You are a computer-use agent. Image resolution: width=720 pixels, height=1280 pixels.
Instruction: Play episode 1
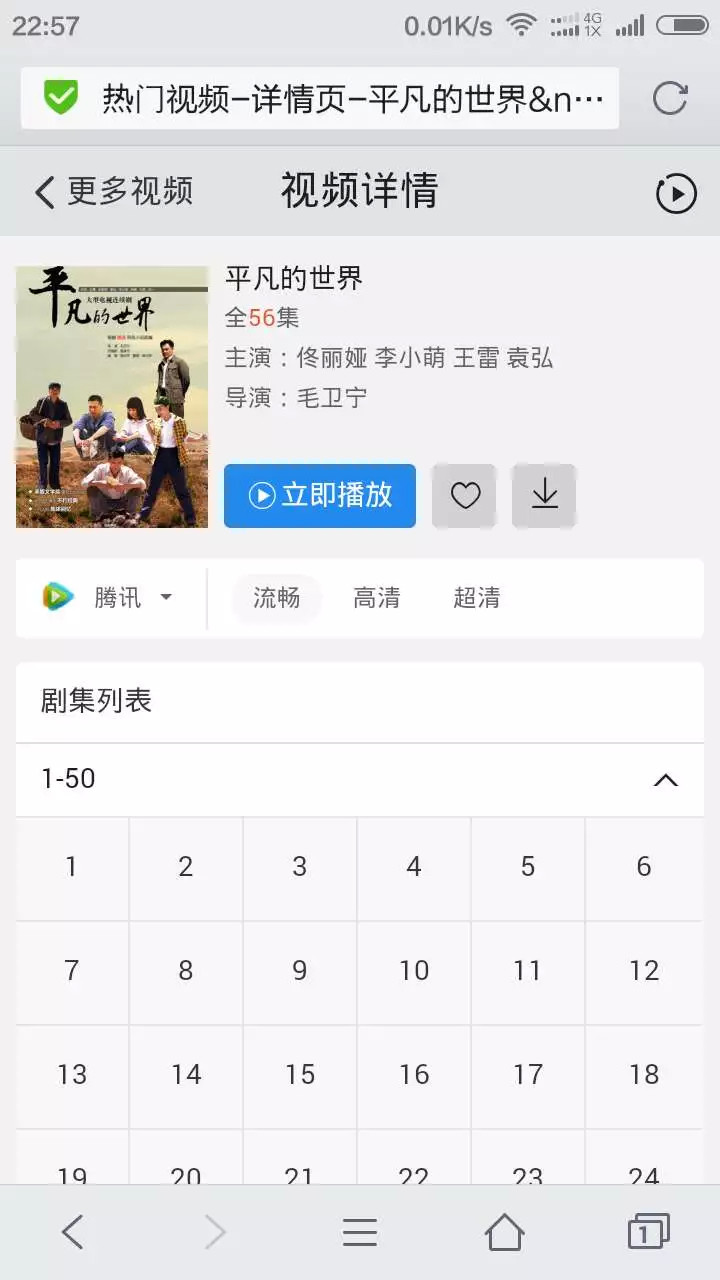pyautogui.click(x=72, y=867)
